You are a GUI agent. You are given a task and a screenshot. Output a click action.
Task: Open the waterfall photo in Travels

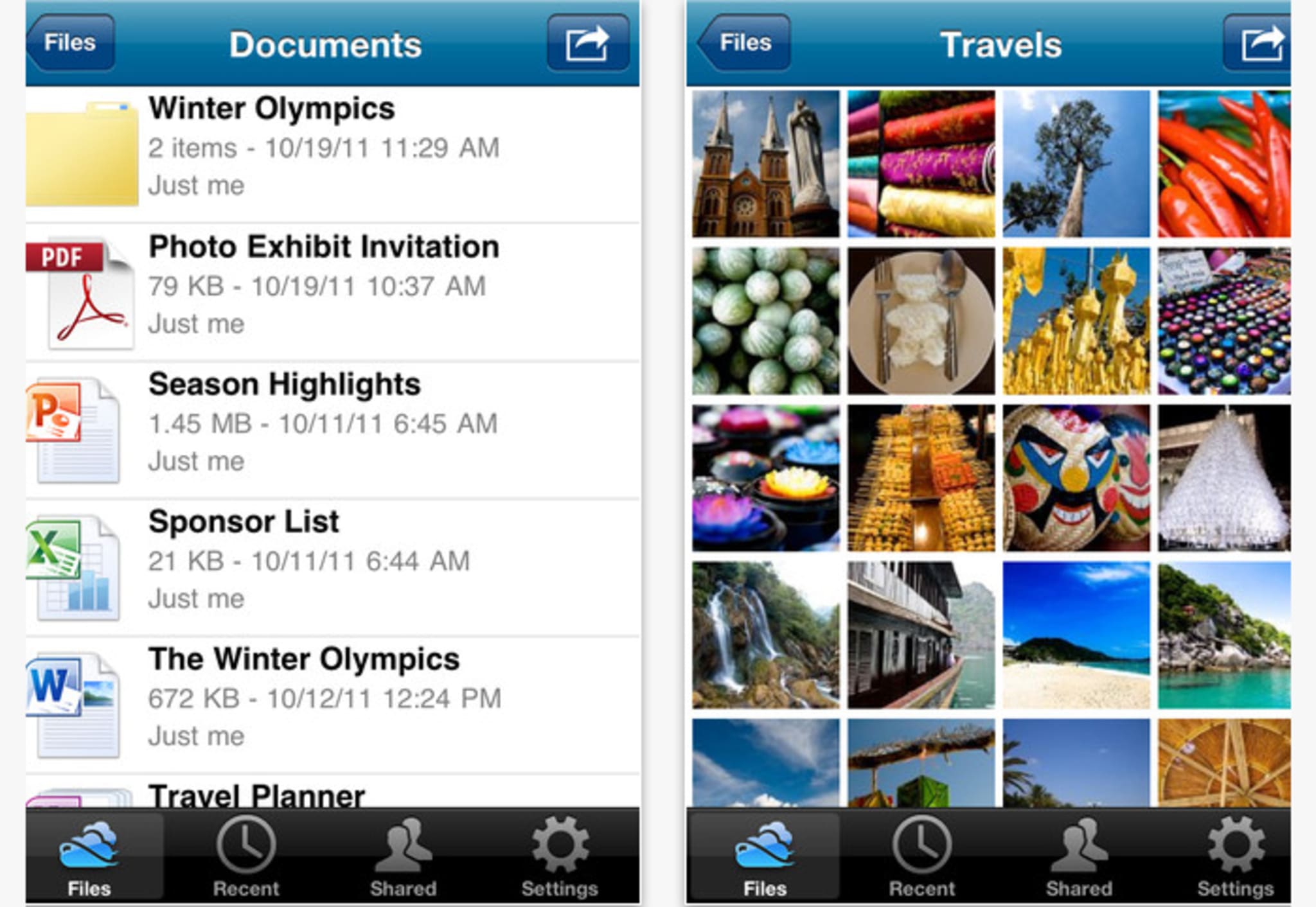(765, 635)
